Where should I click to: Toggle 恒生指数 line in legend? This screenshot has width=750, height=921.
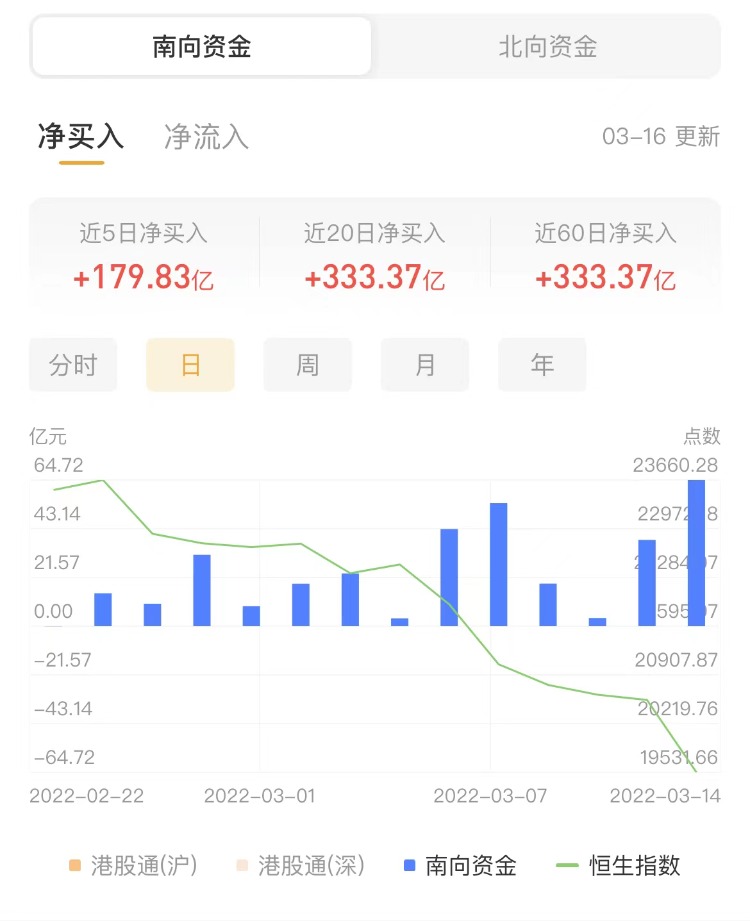[x=620, y=866]
